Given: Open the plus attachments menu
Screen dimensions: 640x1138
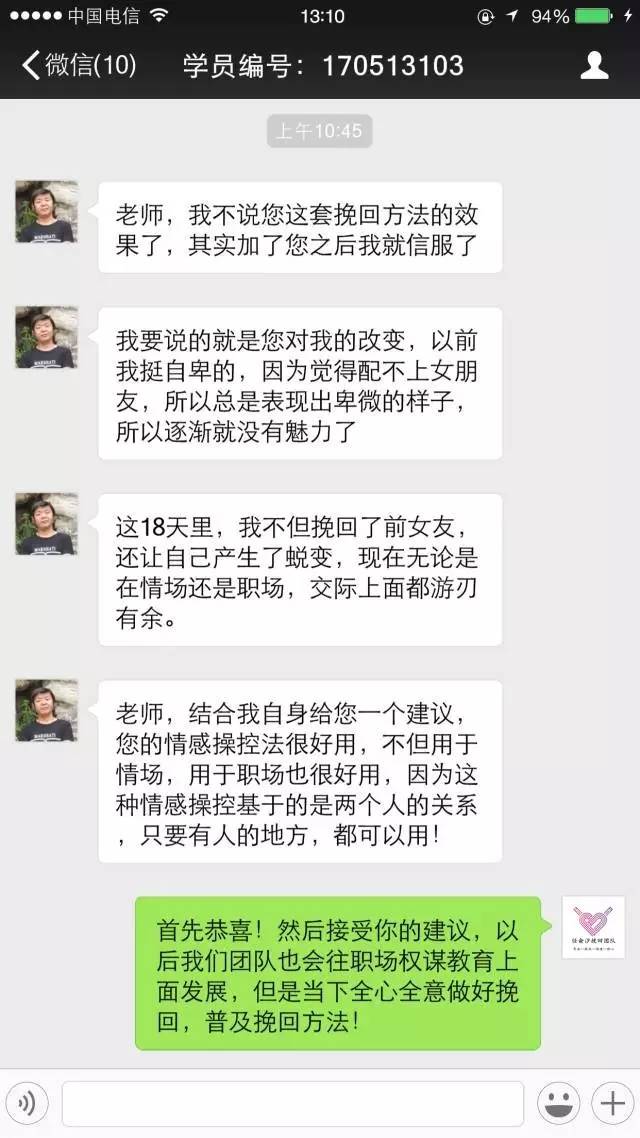Looking at the screenshot, I should coord(612,1103).
